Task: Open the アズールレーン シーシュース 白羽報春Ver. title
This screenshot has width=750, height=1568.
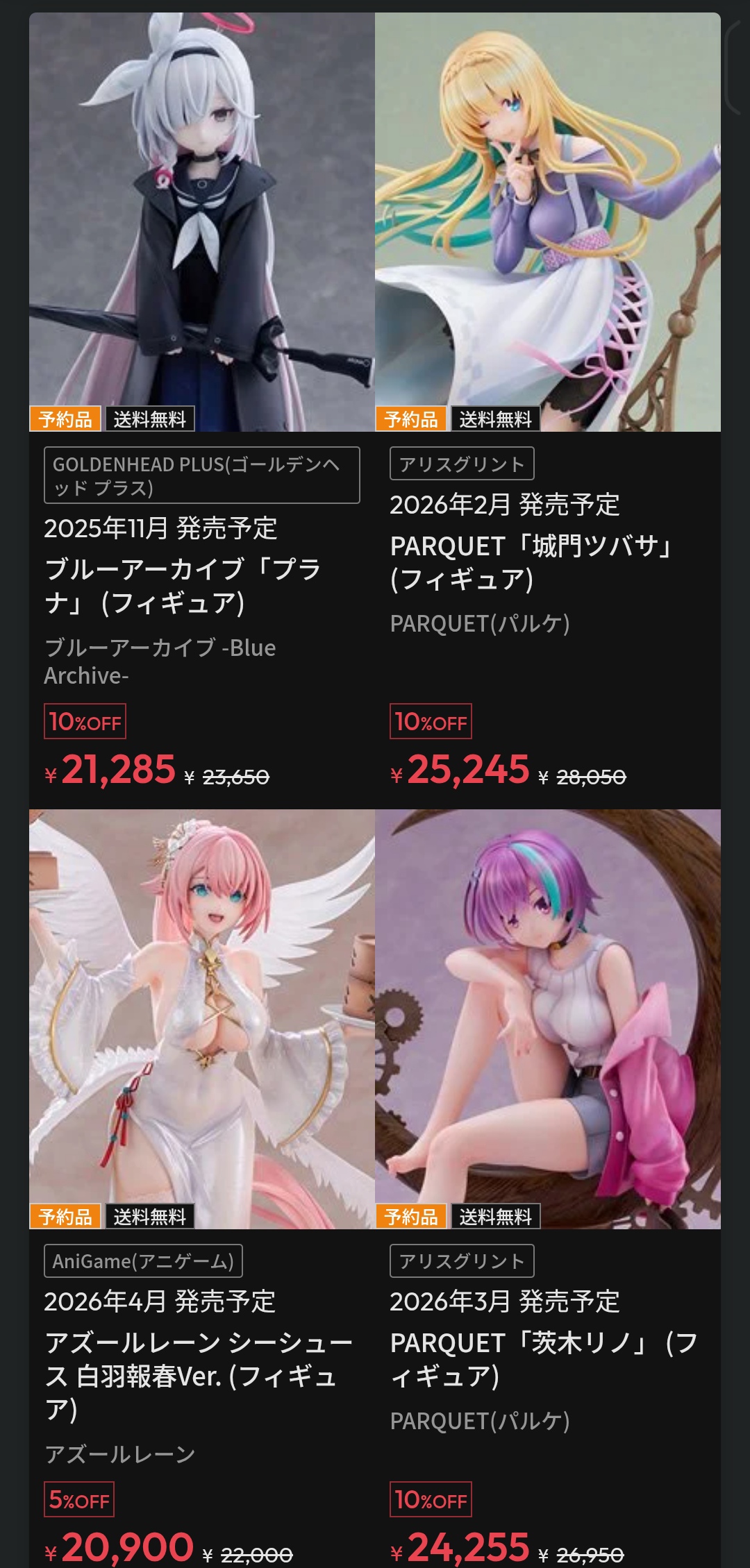Action: 199,1376
